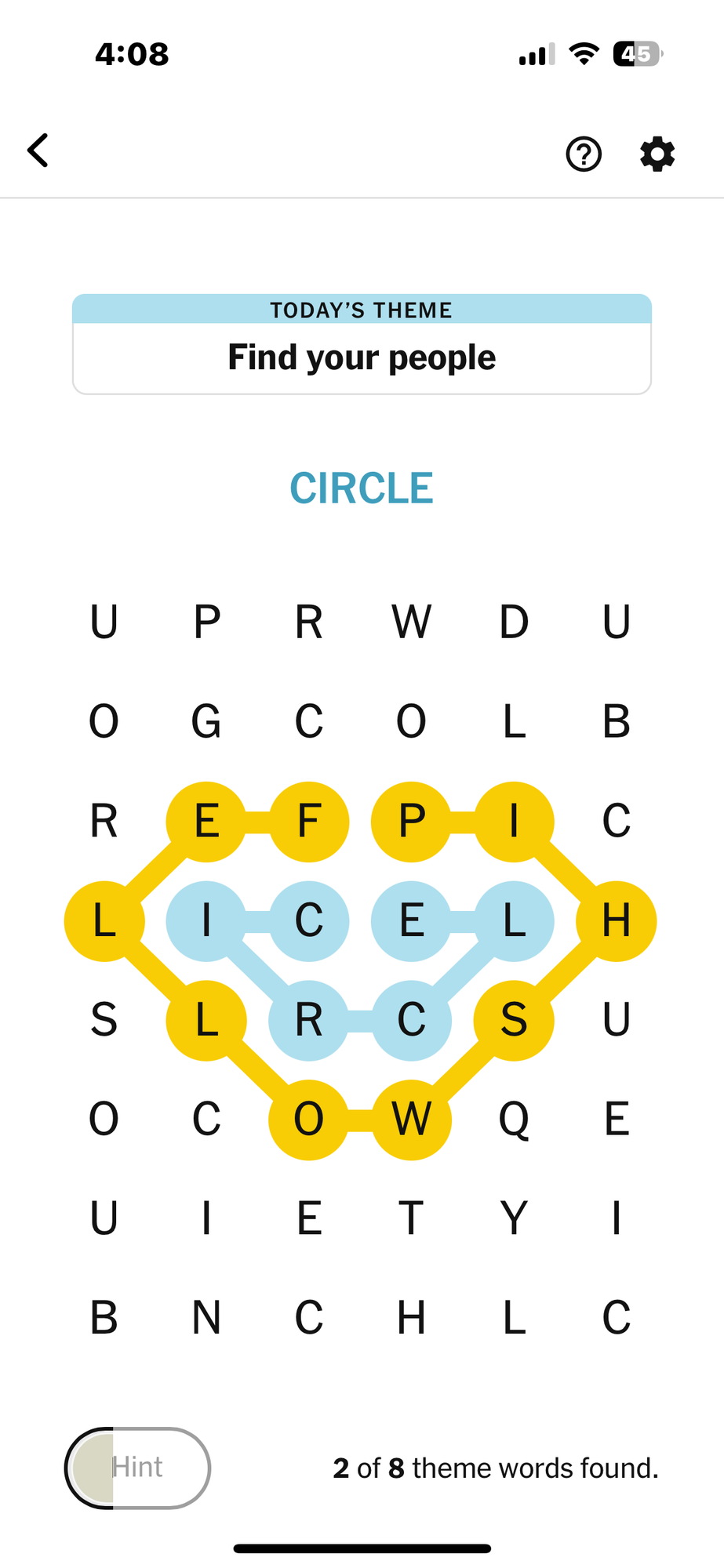This screenshot has width=724, height=1568.
Task: Select the letter G tile
Action: (x=206, y=721)
